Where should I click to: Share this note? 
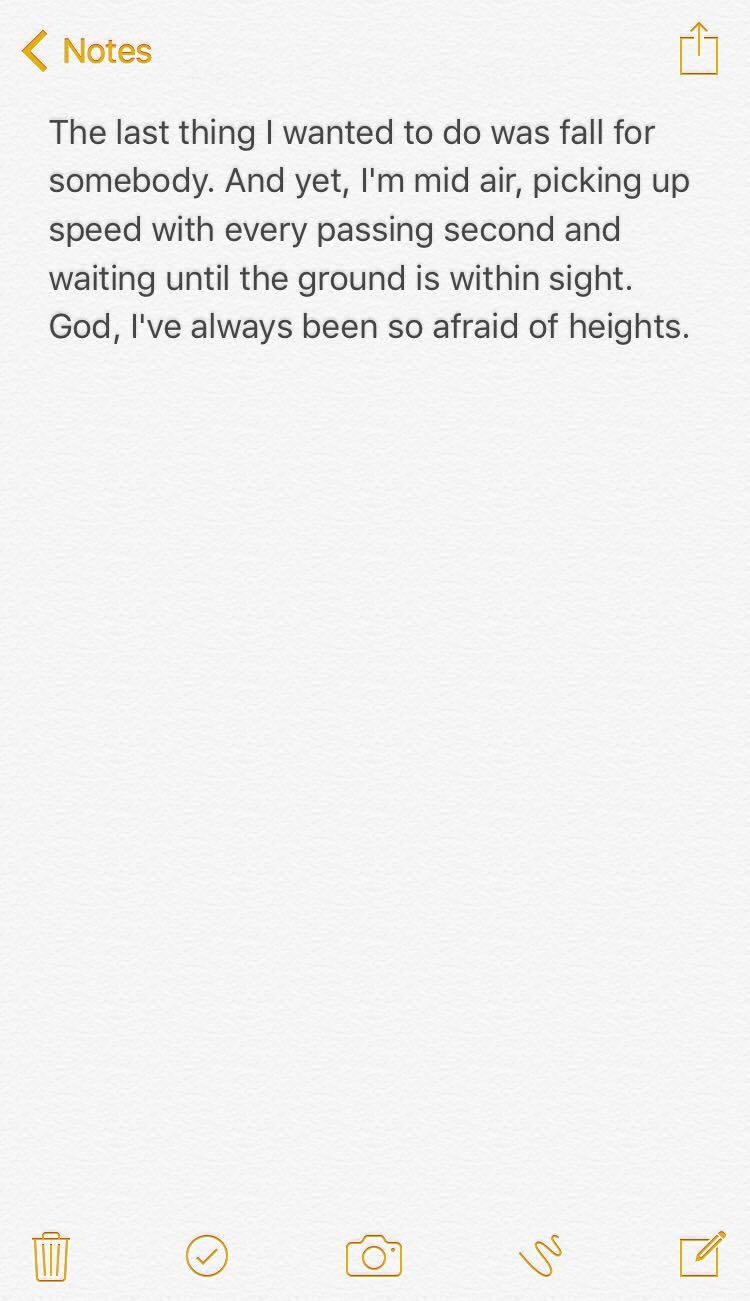pos(698,49)
